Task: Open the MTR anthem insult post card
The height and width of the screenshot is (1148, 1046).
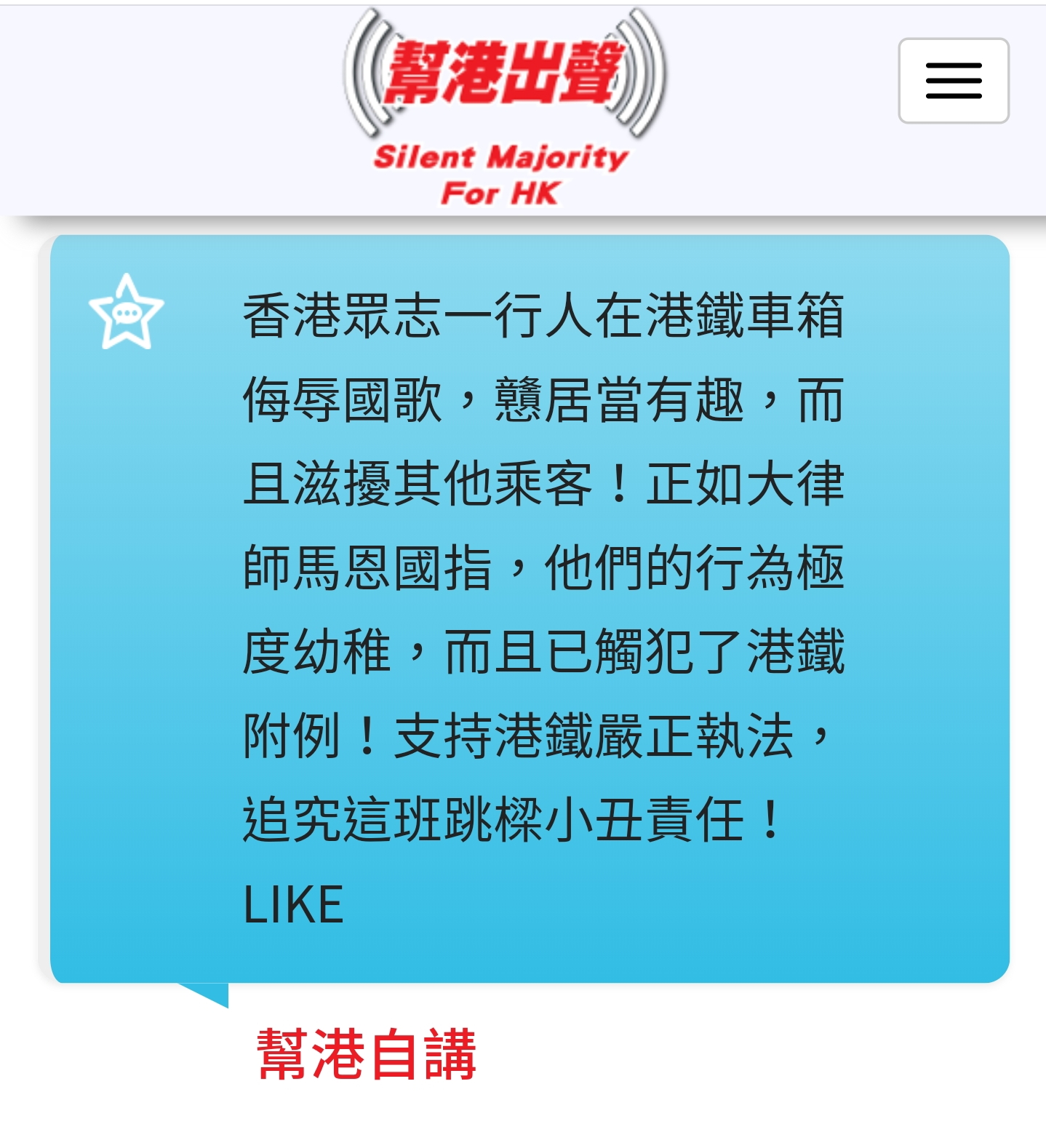Action: (542, 567)
